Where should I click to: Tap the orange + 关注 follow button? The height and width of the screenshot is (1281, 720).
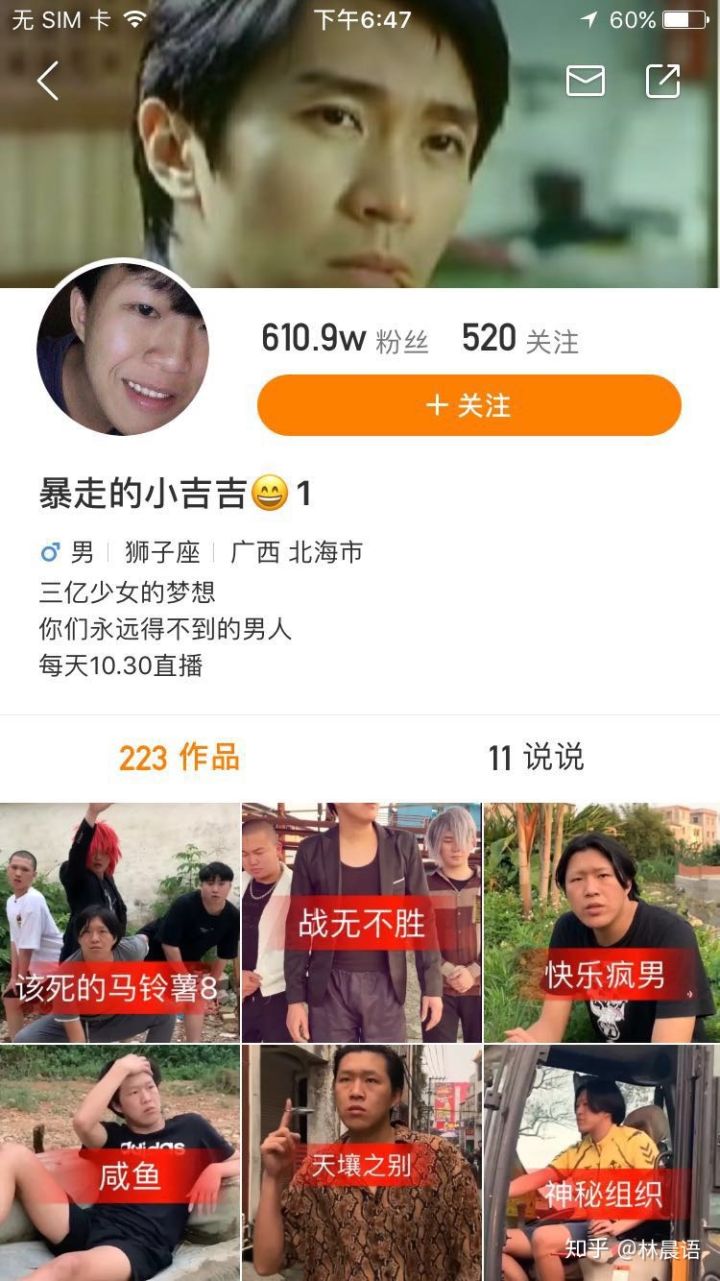coord(466,406)
